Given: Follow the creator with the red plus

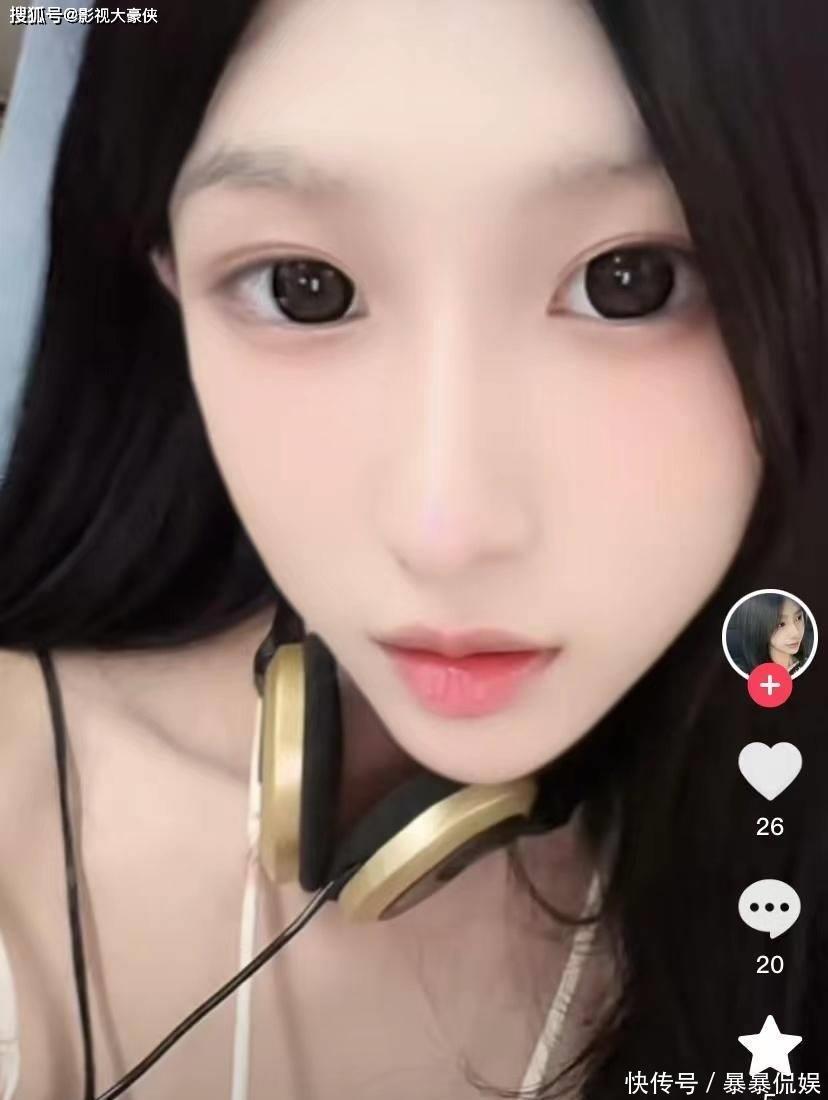Looking at the screenshot, I should click(x=770, y=686).
